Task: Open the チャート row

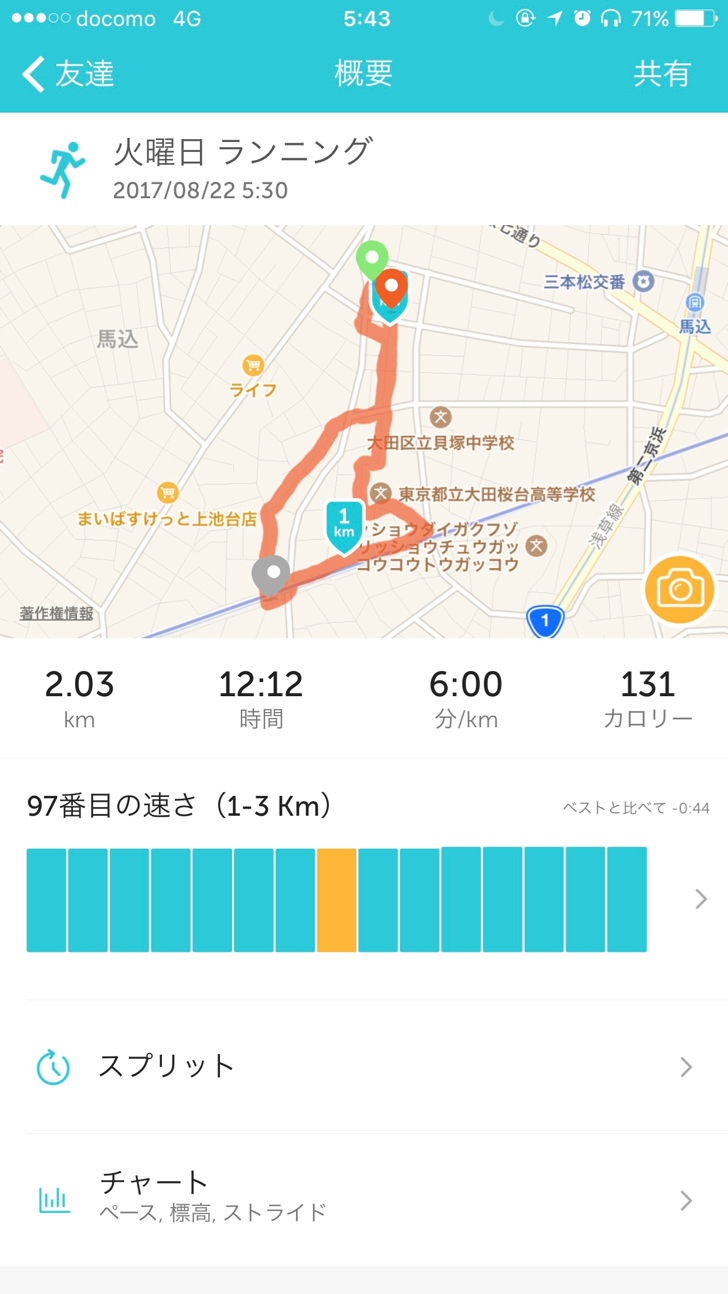Action: (x=364, y=1199)
